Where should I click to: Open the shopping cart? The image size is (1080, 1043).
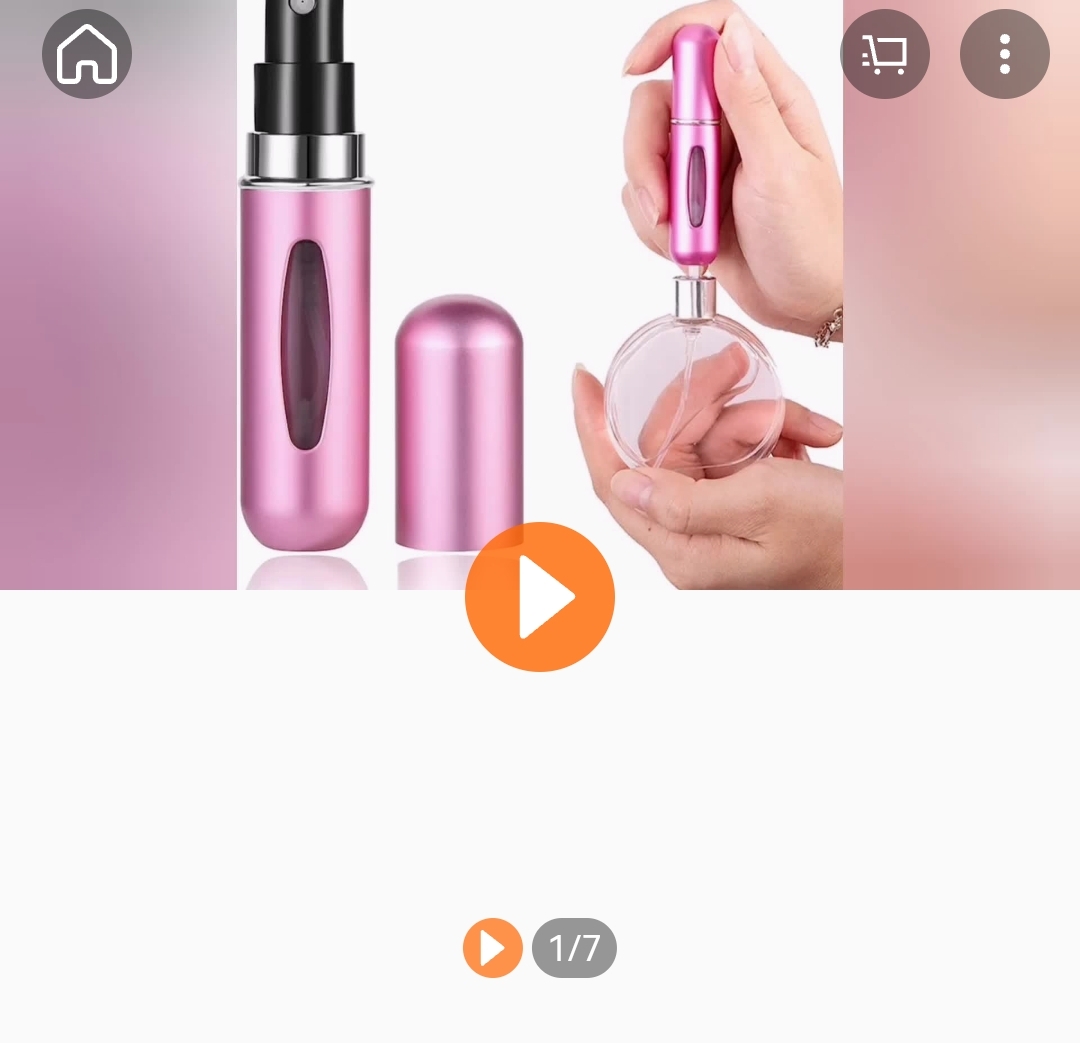(884, 54)
